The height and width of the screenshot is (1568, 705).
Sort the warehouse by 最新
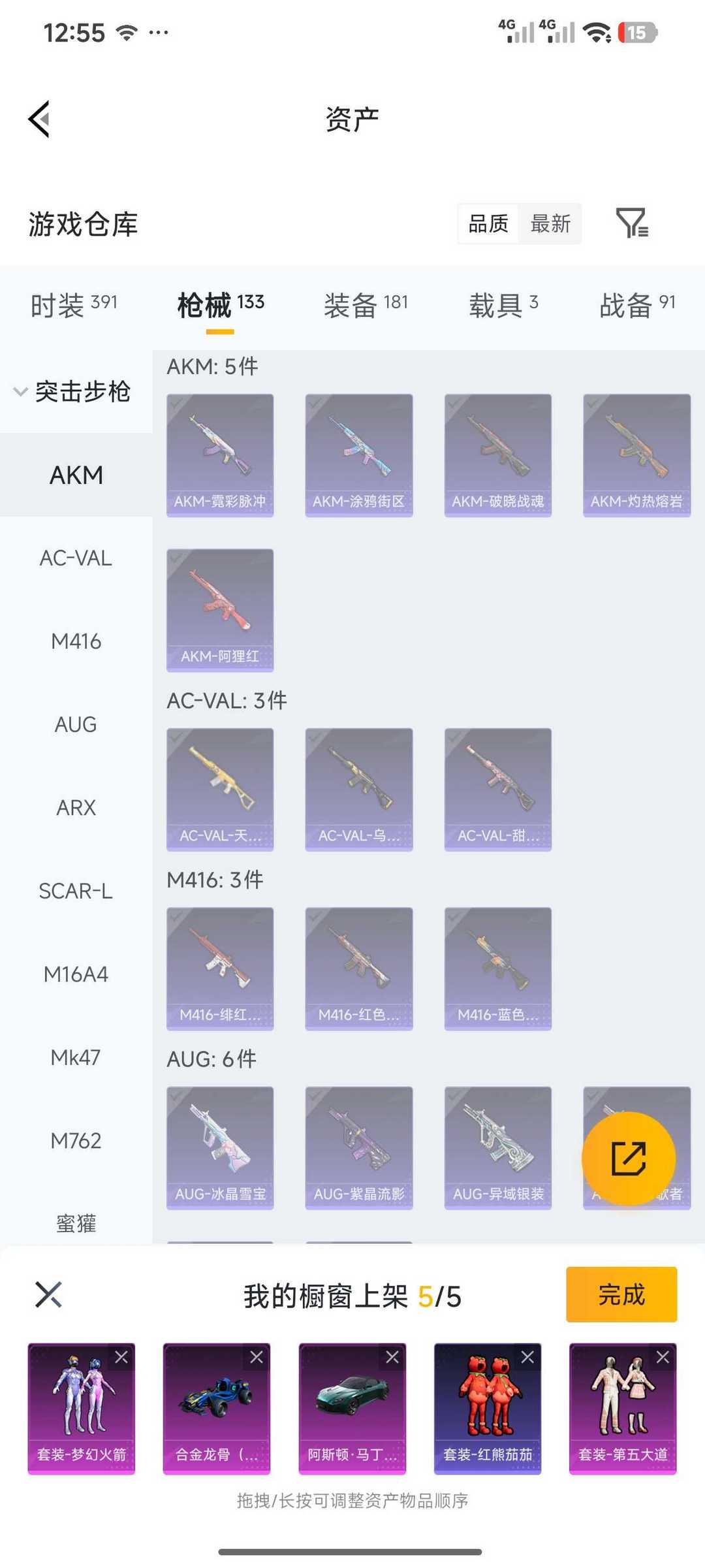point(550,224)
